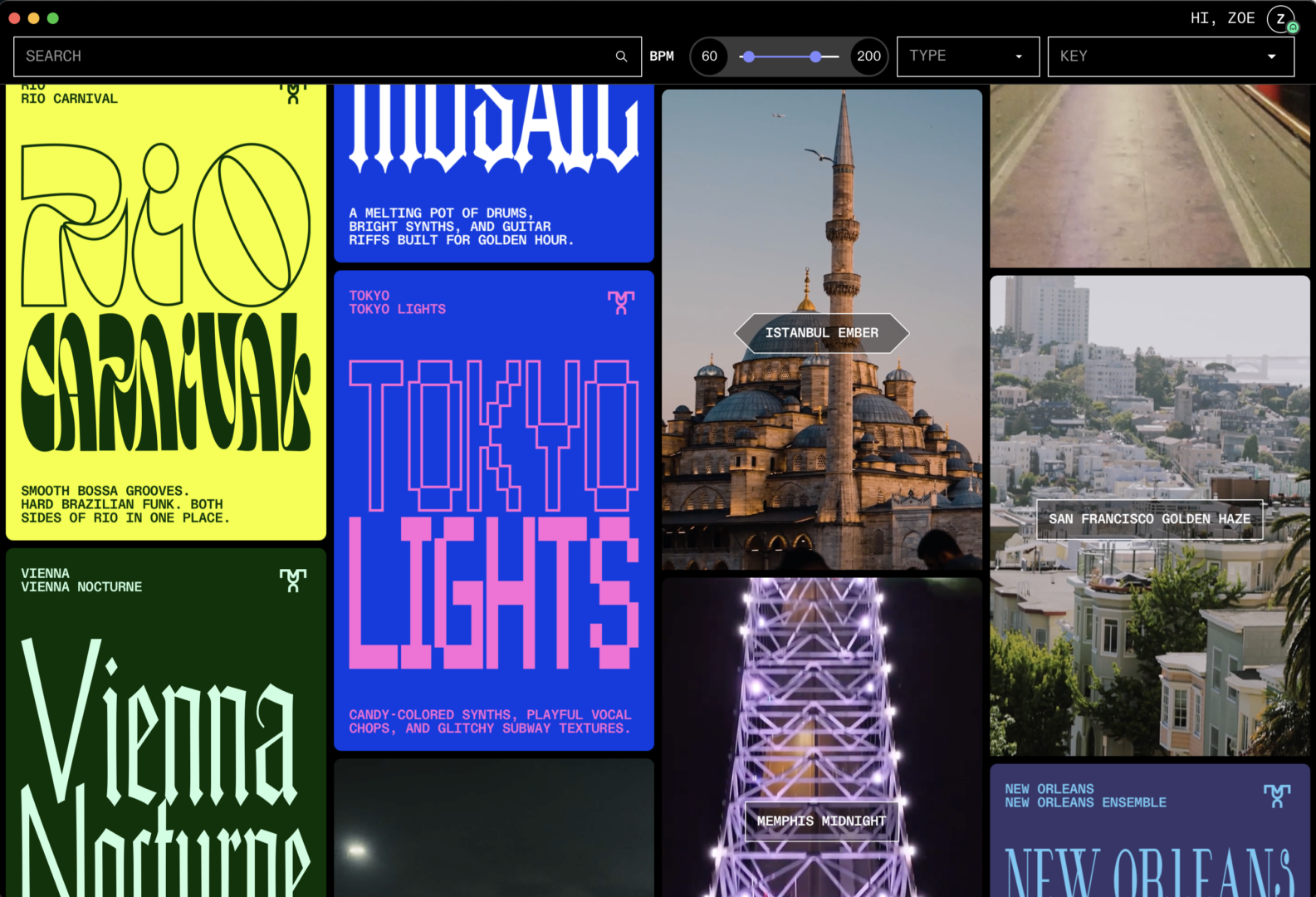Close the window with the red button
The width and height of the screenshot is (1316, 897).
click(x=14, y=18)
